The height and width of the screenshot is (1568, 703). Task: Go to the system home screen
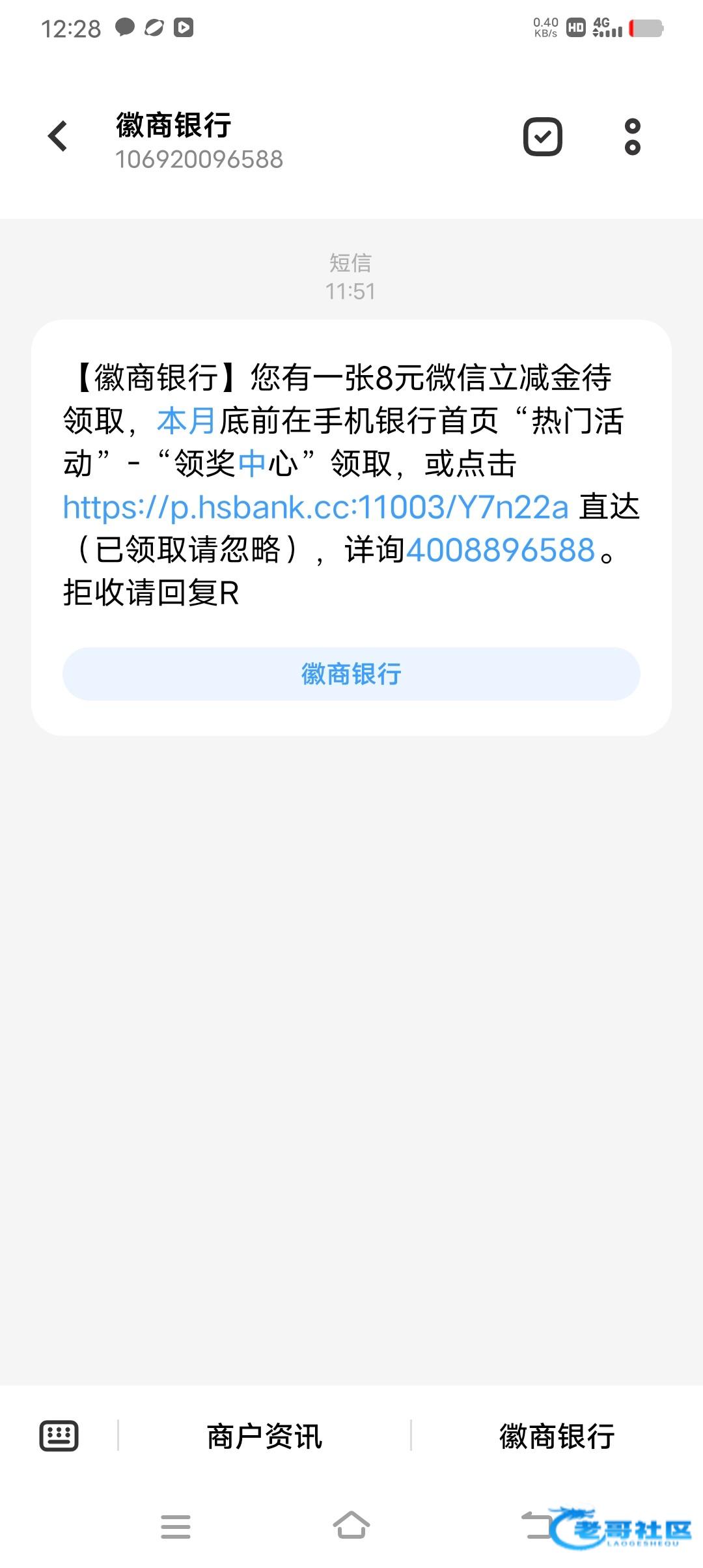coord(351,1526)
